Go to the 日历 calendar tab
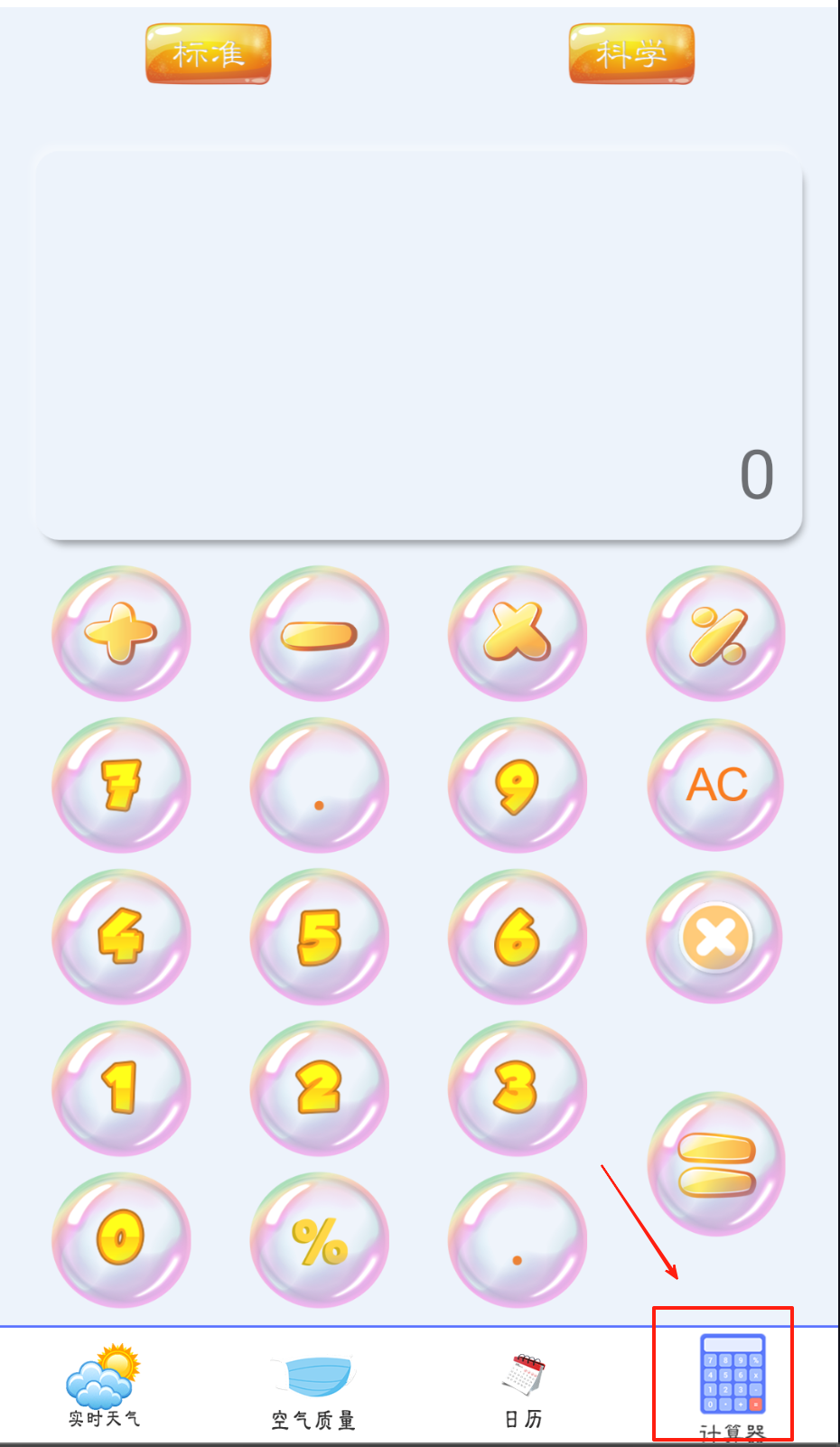 (x=524, y=1391)
